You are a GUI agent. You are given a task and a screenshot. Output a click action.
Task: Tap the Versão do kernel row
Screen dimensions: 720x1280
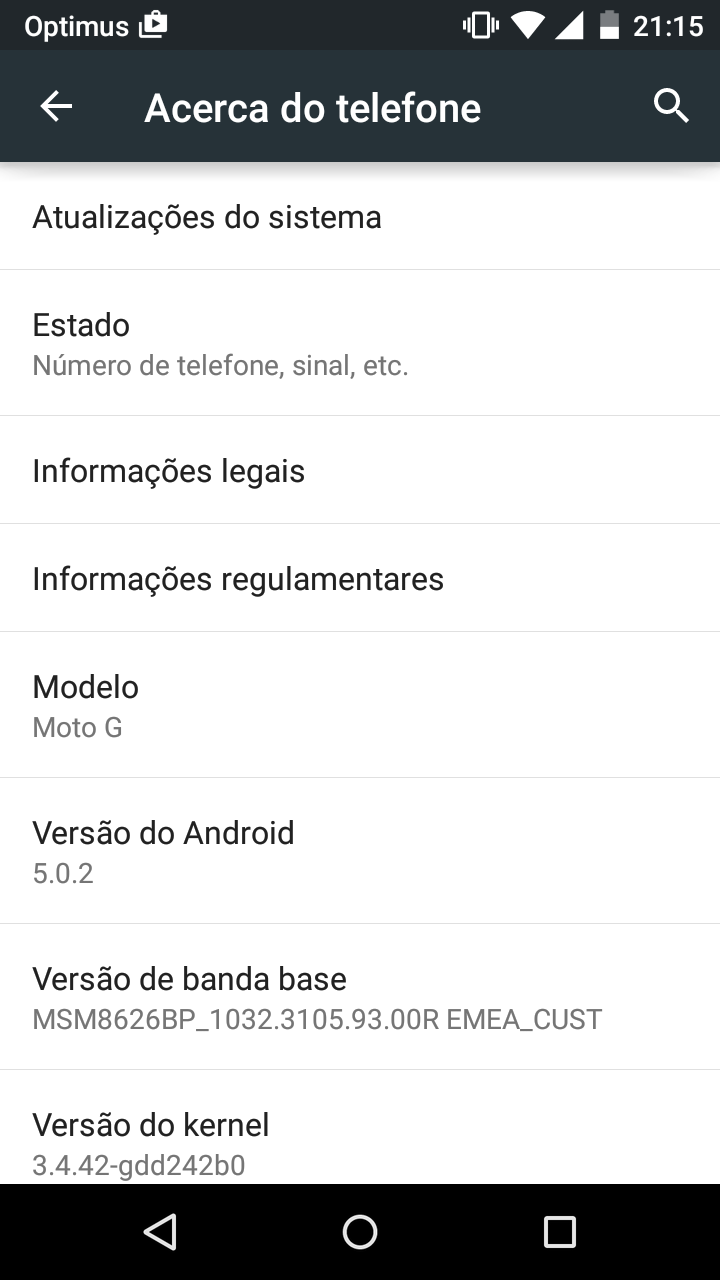click(360, 1127)
